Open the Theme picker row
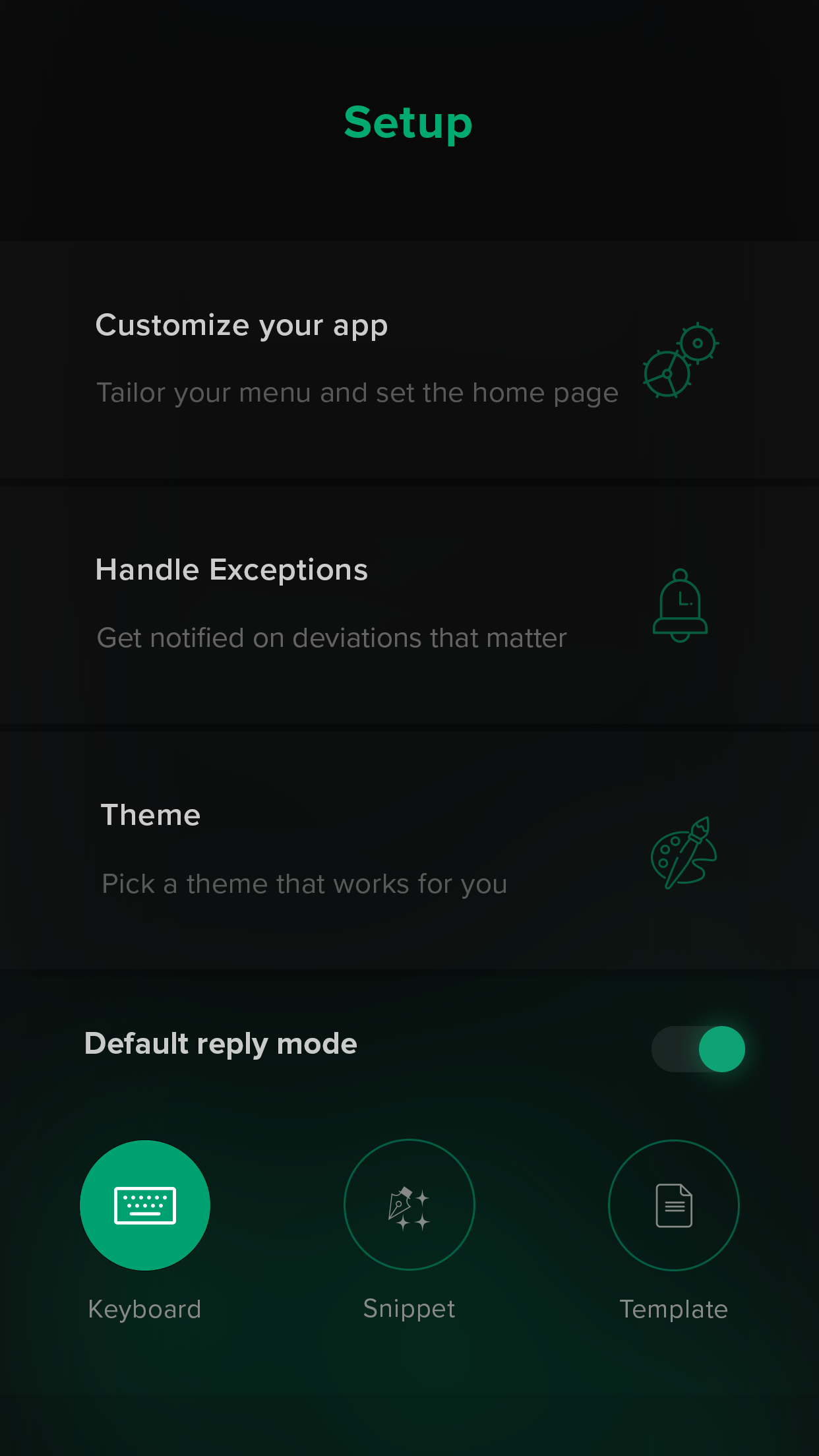The width and height of the screenshot is (819, 1456). pyautogui.click(x=409, y=851)
